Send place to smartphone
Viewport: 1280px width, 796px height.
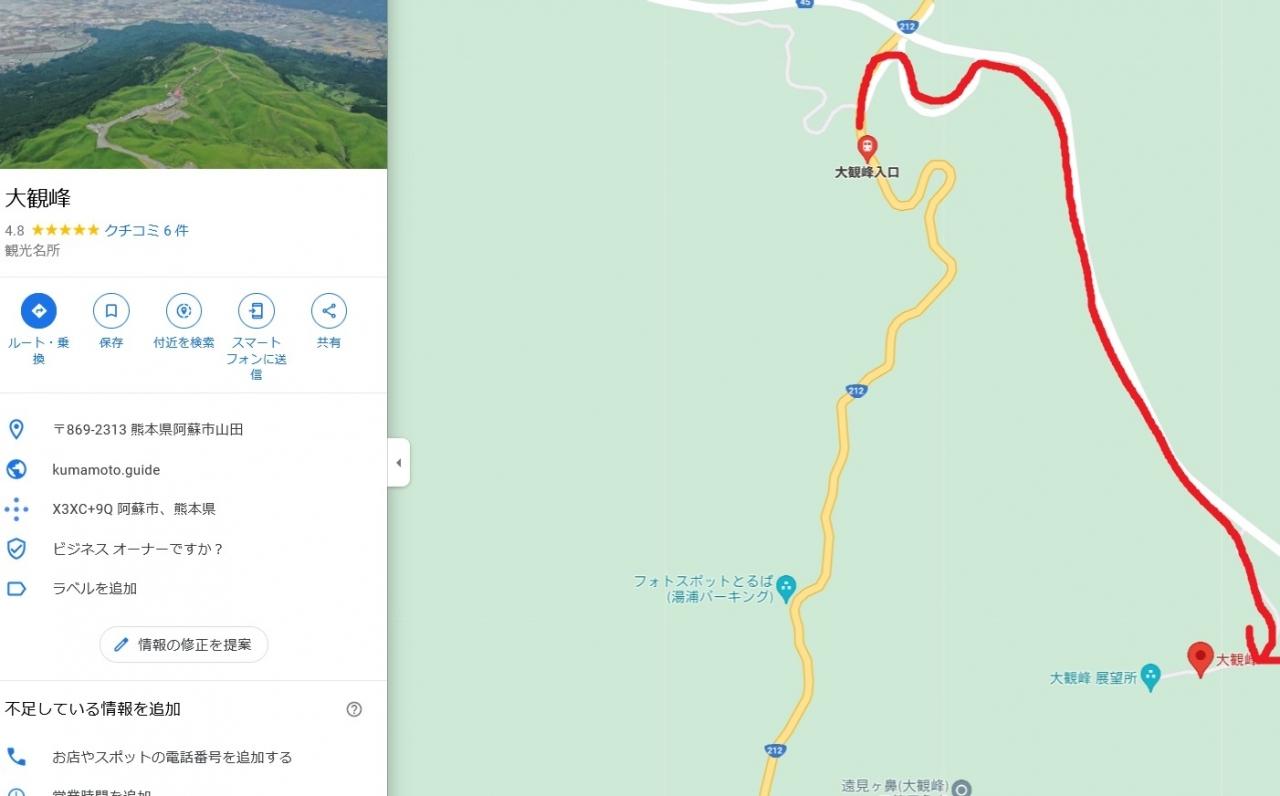tap(256, 311)
